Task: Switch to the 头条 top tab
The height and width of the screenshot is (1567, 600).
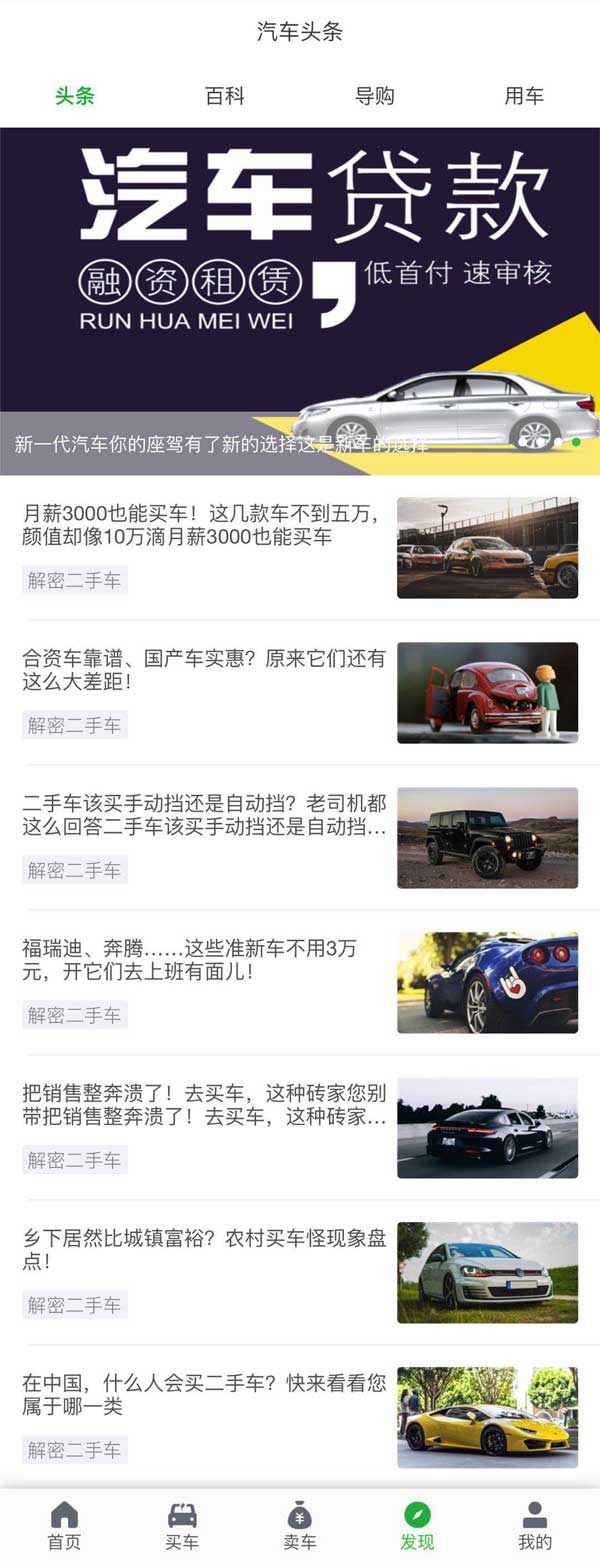Action: [x=75, y=96]
